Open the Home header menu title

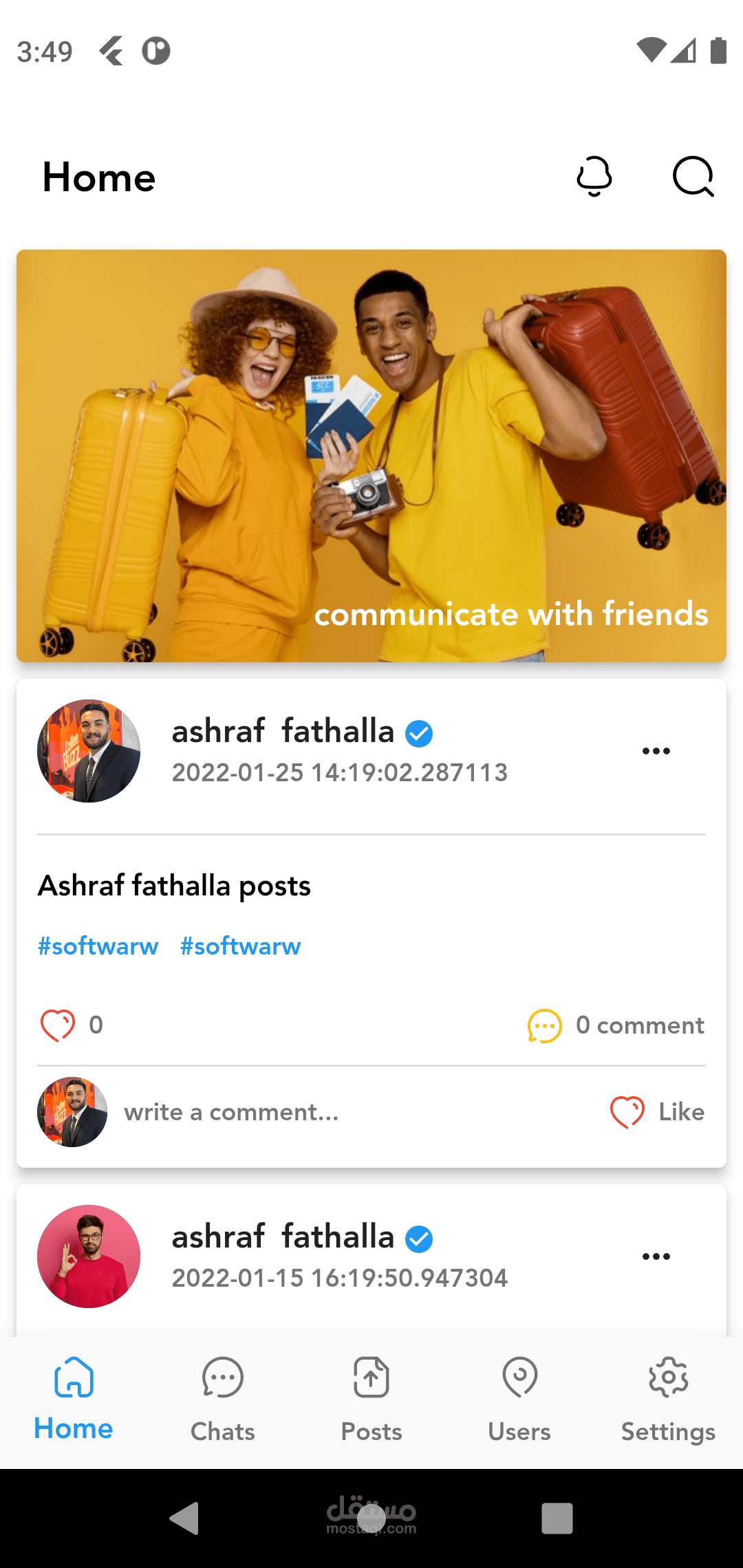coord(98,177)
